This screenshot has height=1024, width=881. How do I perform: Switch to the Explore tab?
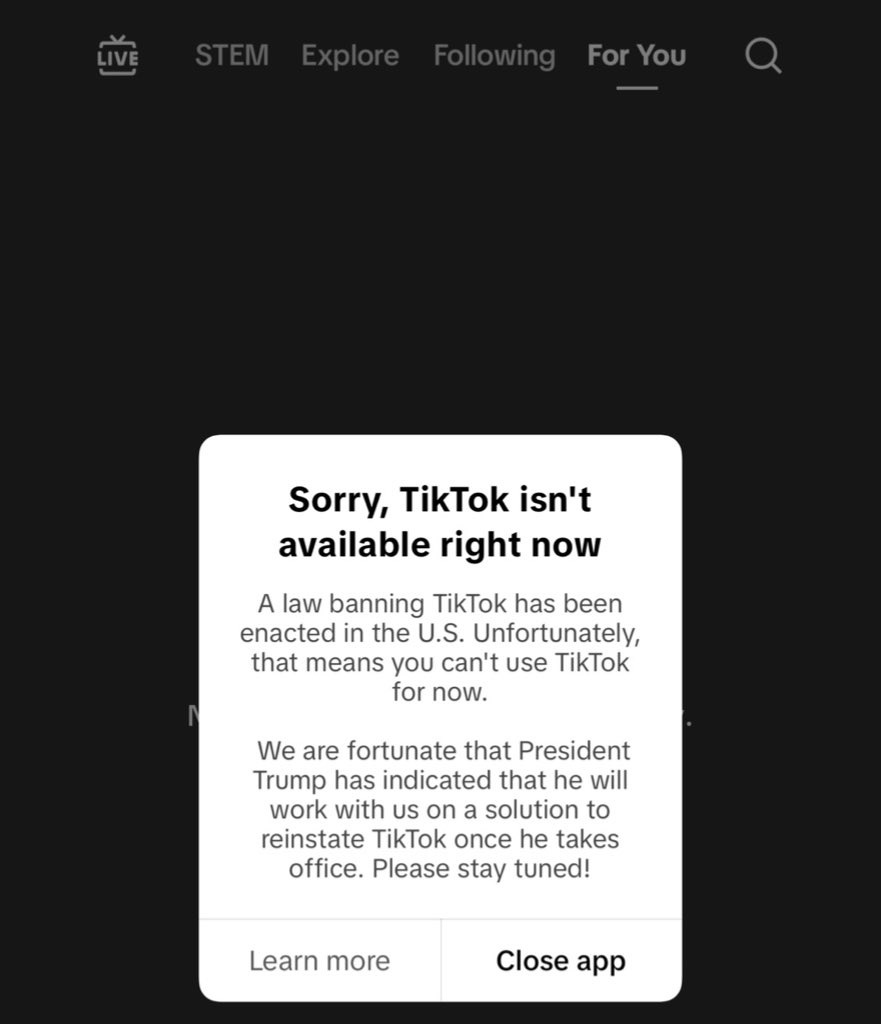(x=350, y=55)
